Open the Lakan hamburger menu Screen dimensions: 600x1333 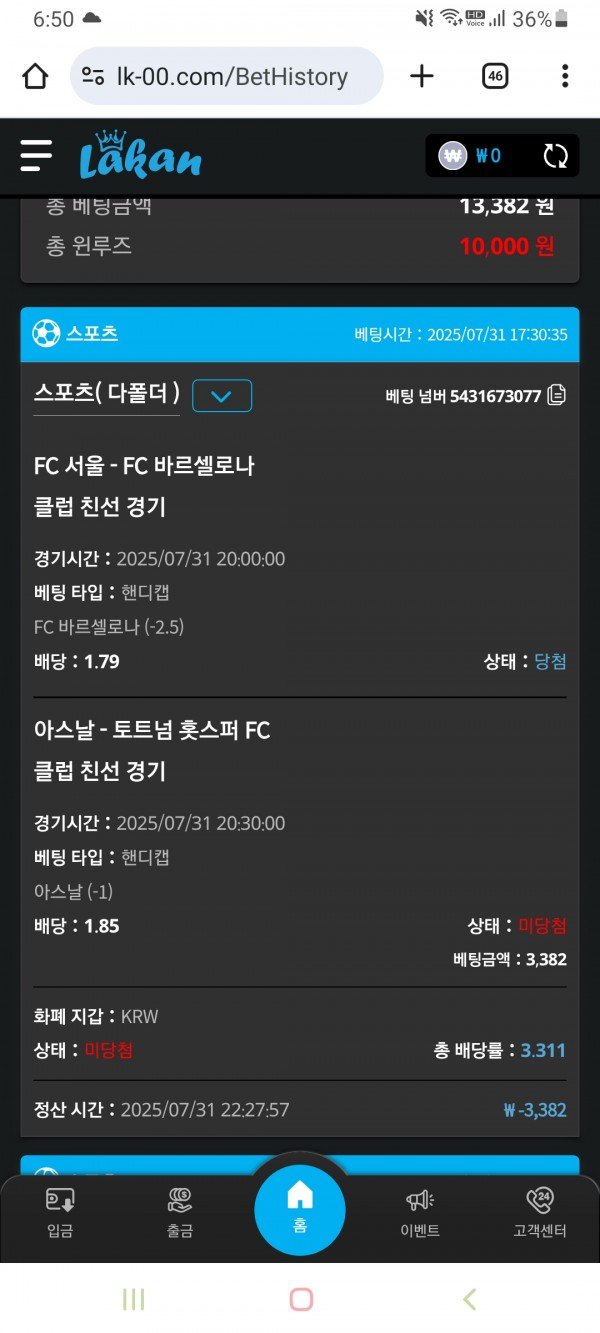click(36, 156)
